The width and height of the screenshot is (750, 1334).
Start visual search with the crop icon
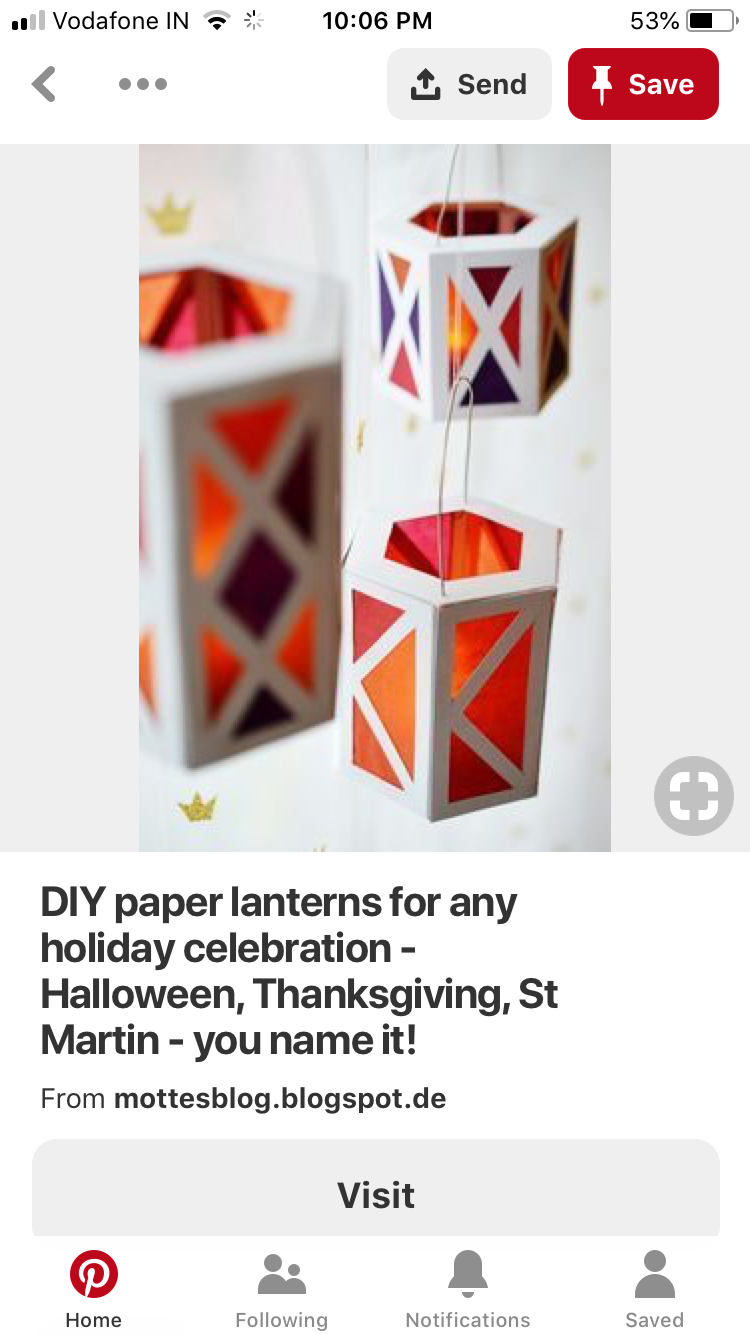tap(693, 796)
